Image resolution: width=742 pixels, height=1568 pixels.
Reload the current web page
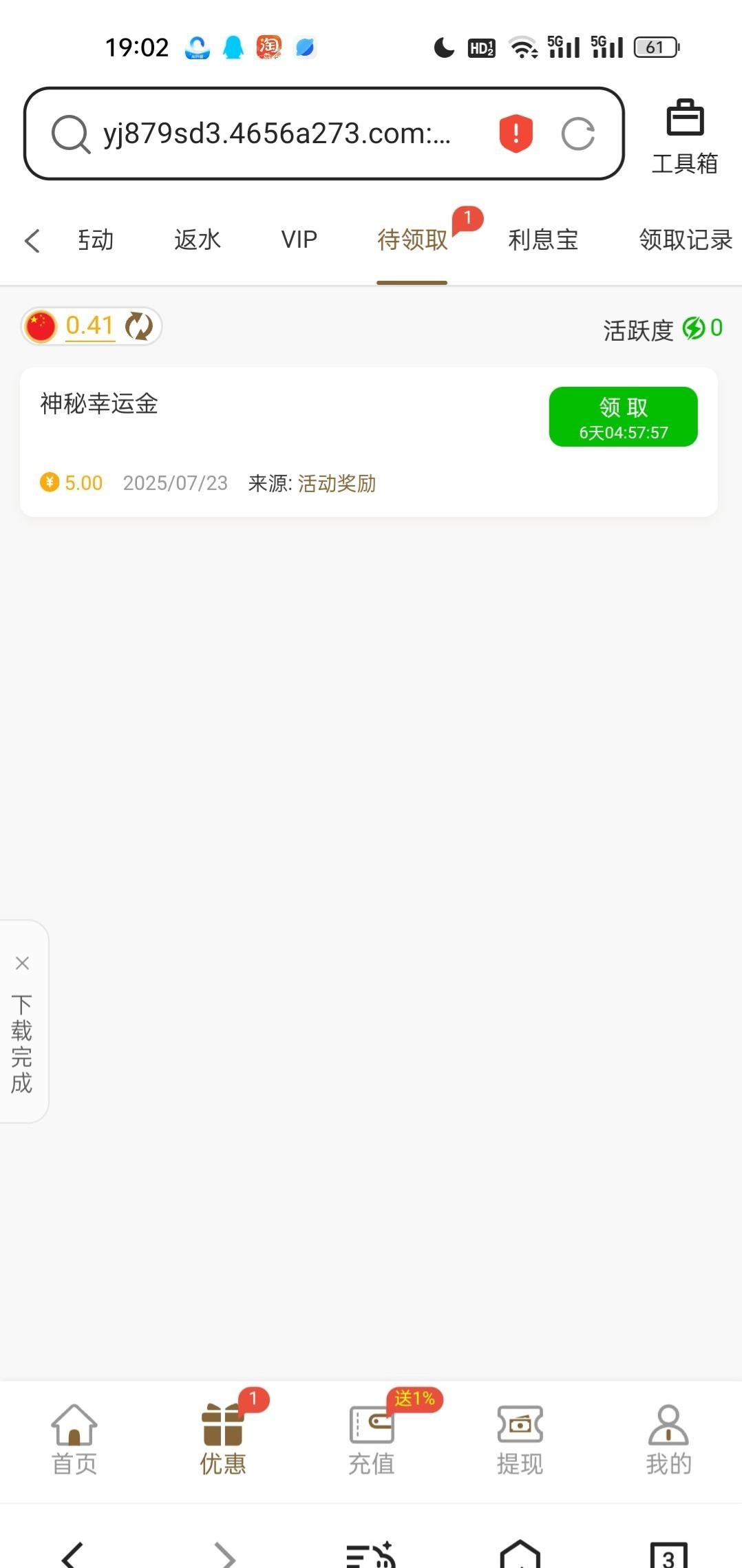coord(577,134)
